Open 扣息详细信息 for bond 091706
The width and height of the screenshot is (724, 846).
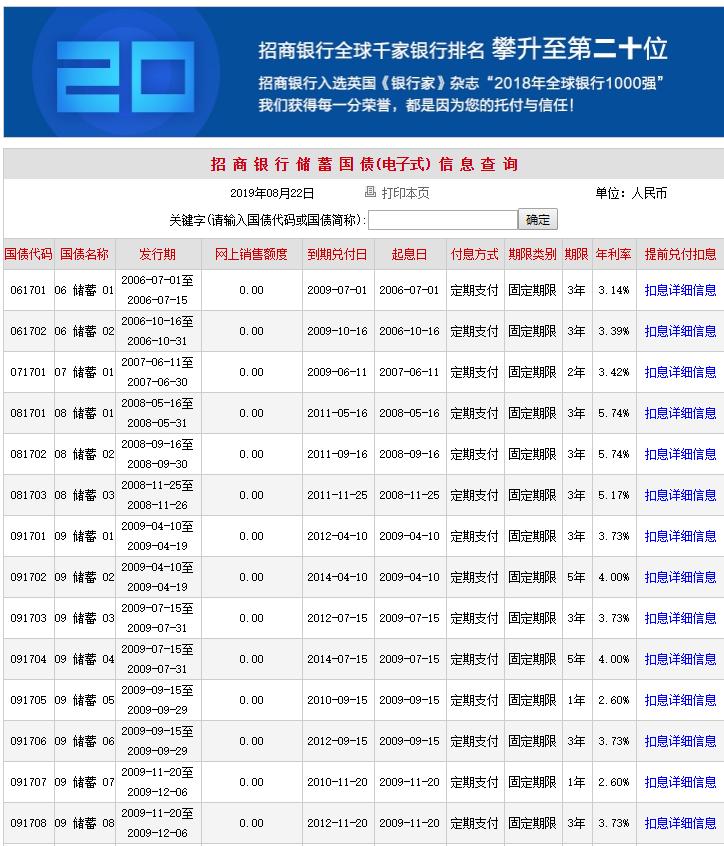[x=680, y=738]
